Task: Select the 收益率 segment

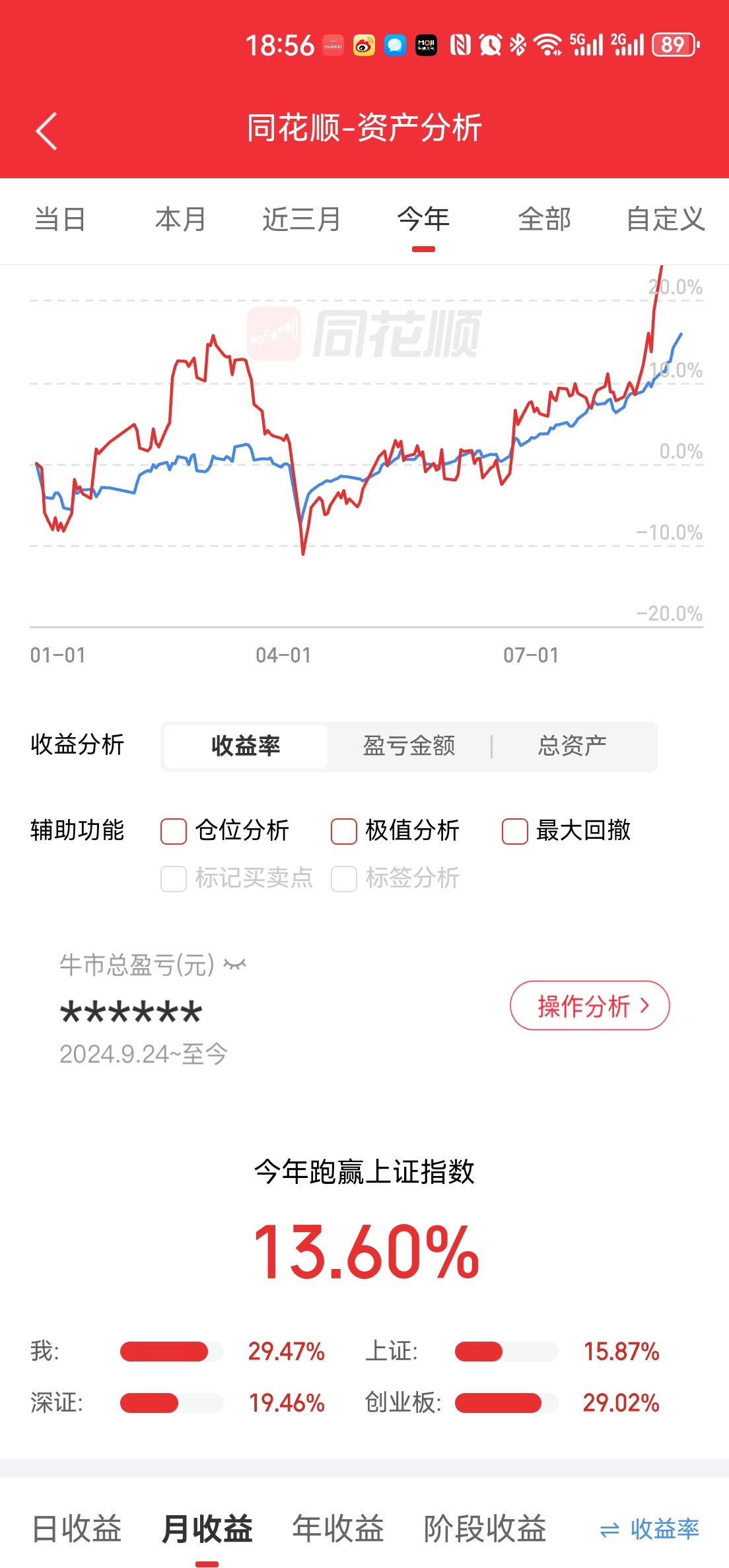Action: pos(246,746)
